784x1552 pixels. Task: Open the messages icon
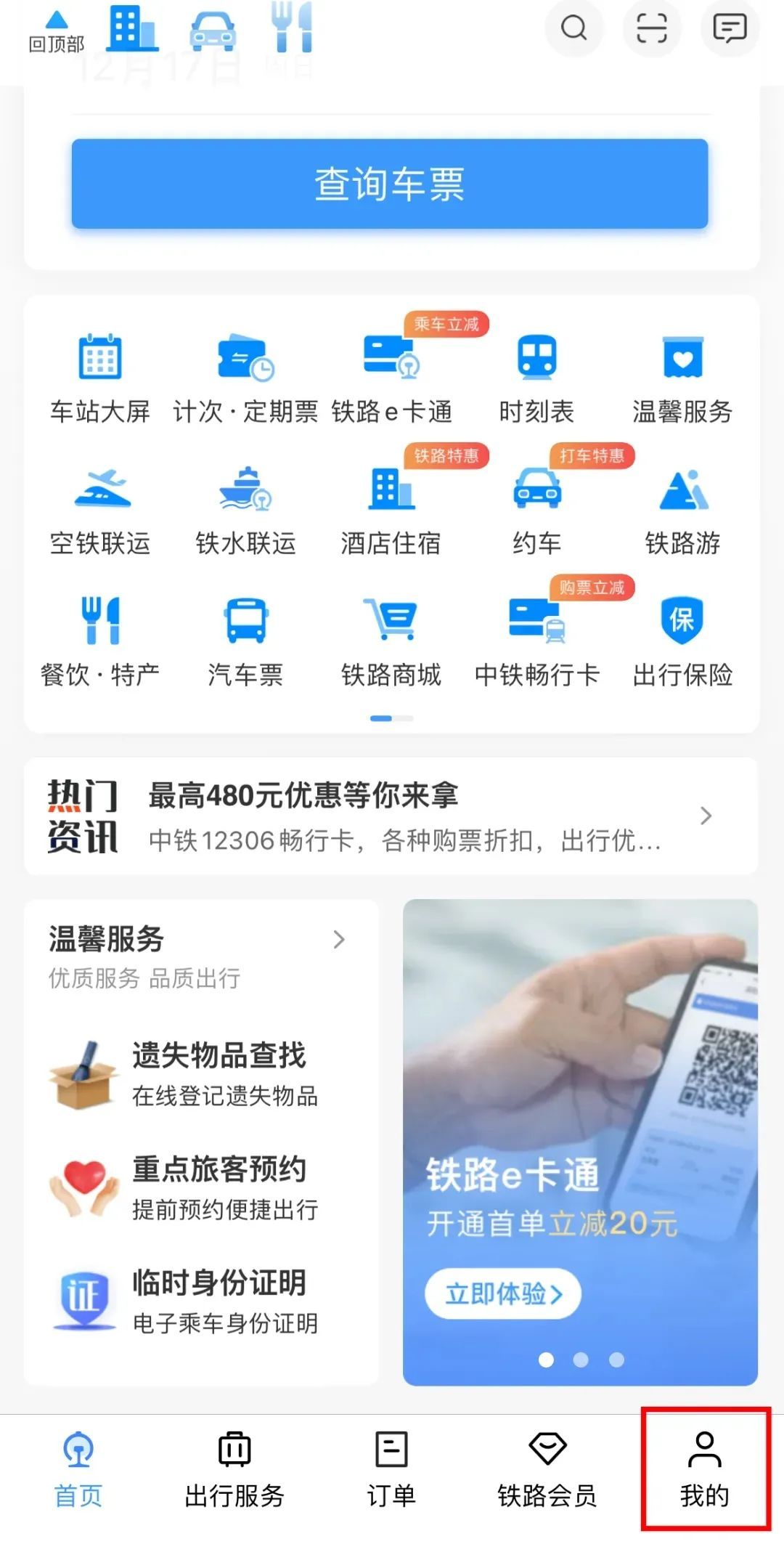click(x=729, y=29)
